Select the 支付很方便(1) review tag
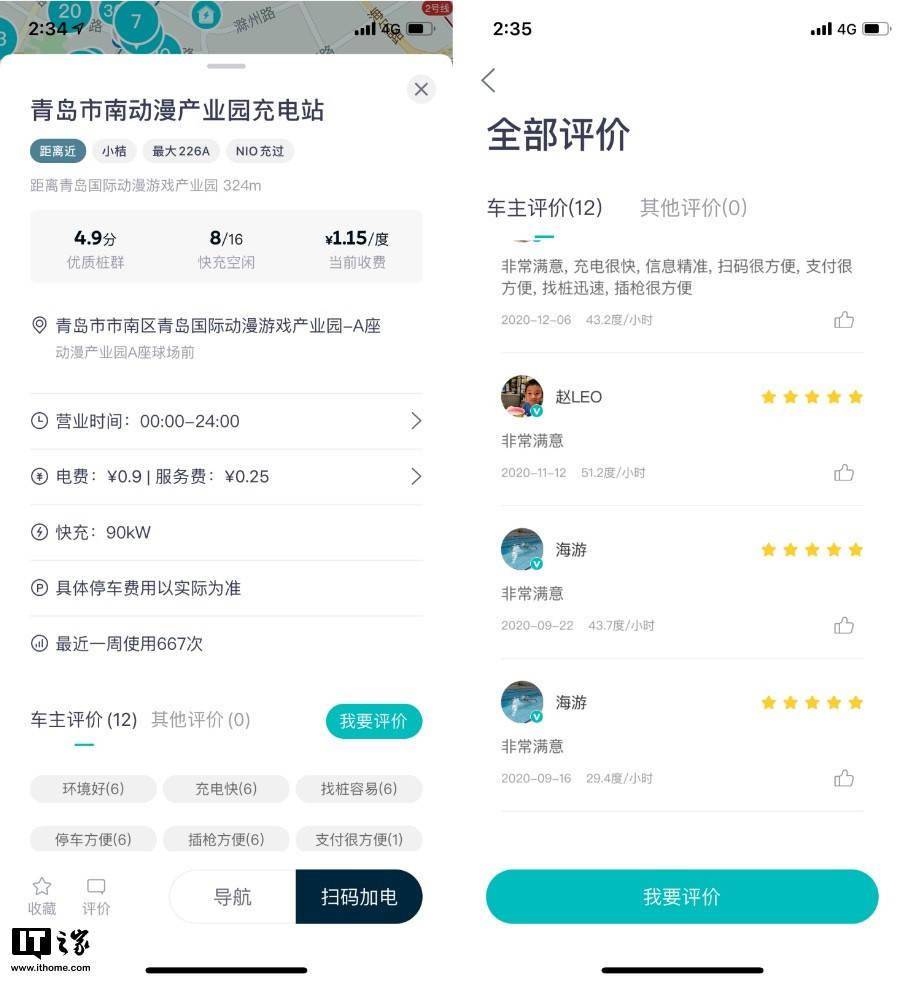Screen dimensions: 910x984 359,839
